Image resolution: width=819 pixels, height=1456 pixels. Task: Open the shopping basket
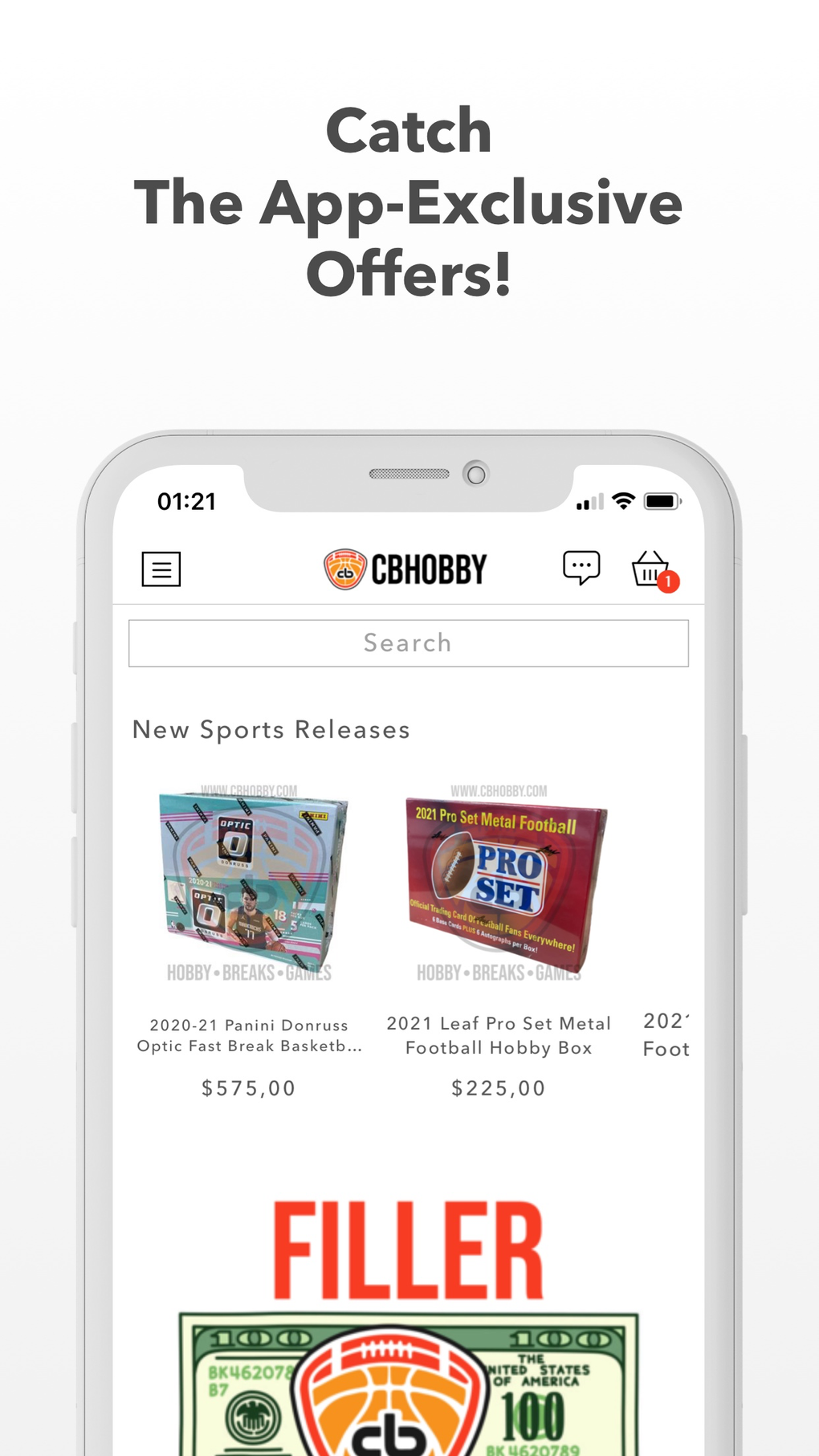(x=649, y=569)
